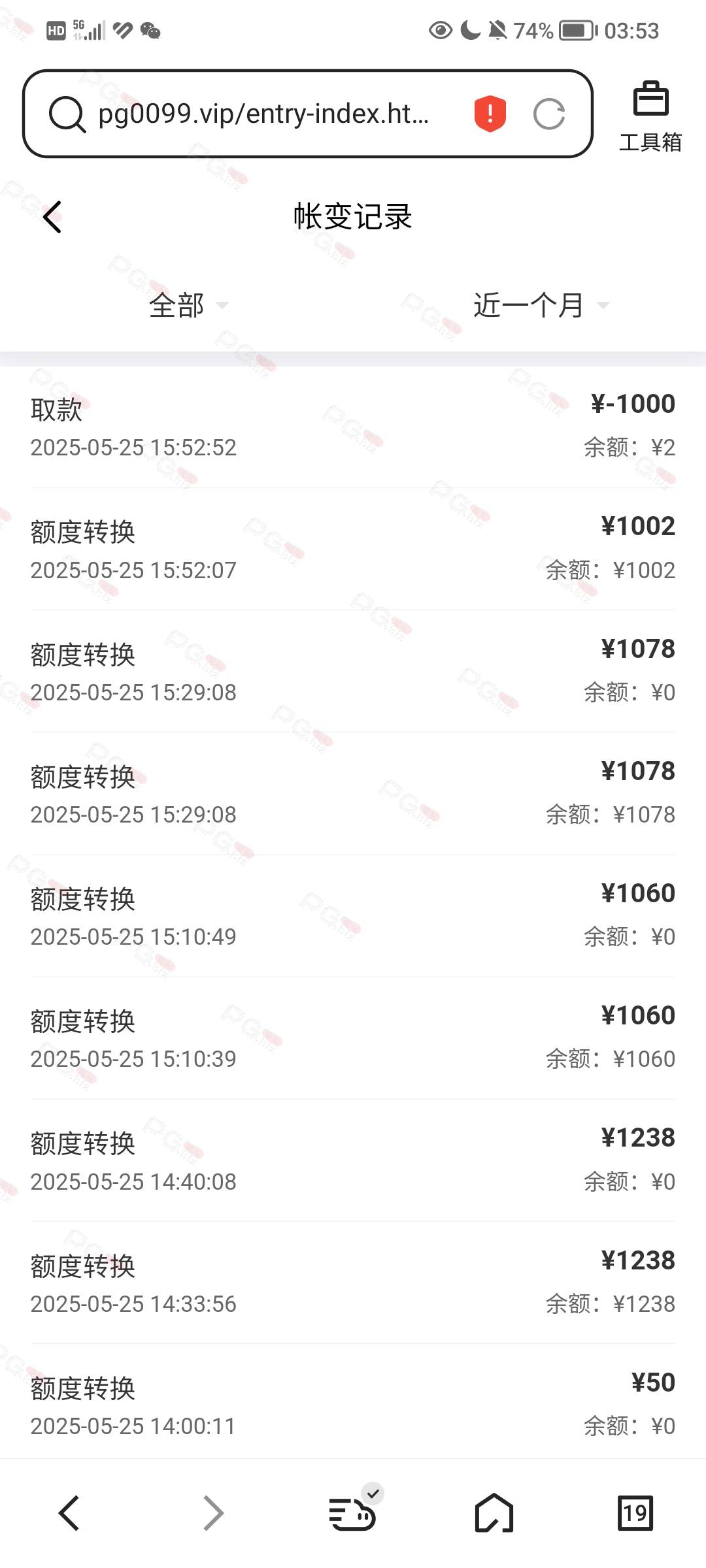Go to the browser home page
This screenshot has width=706, height=1568.
494,1512
